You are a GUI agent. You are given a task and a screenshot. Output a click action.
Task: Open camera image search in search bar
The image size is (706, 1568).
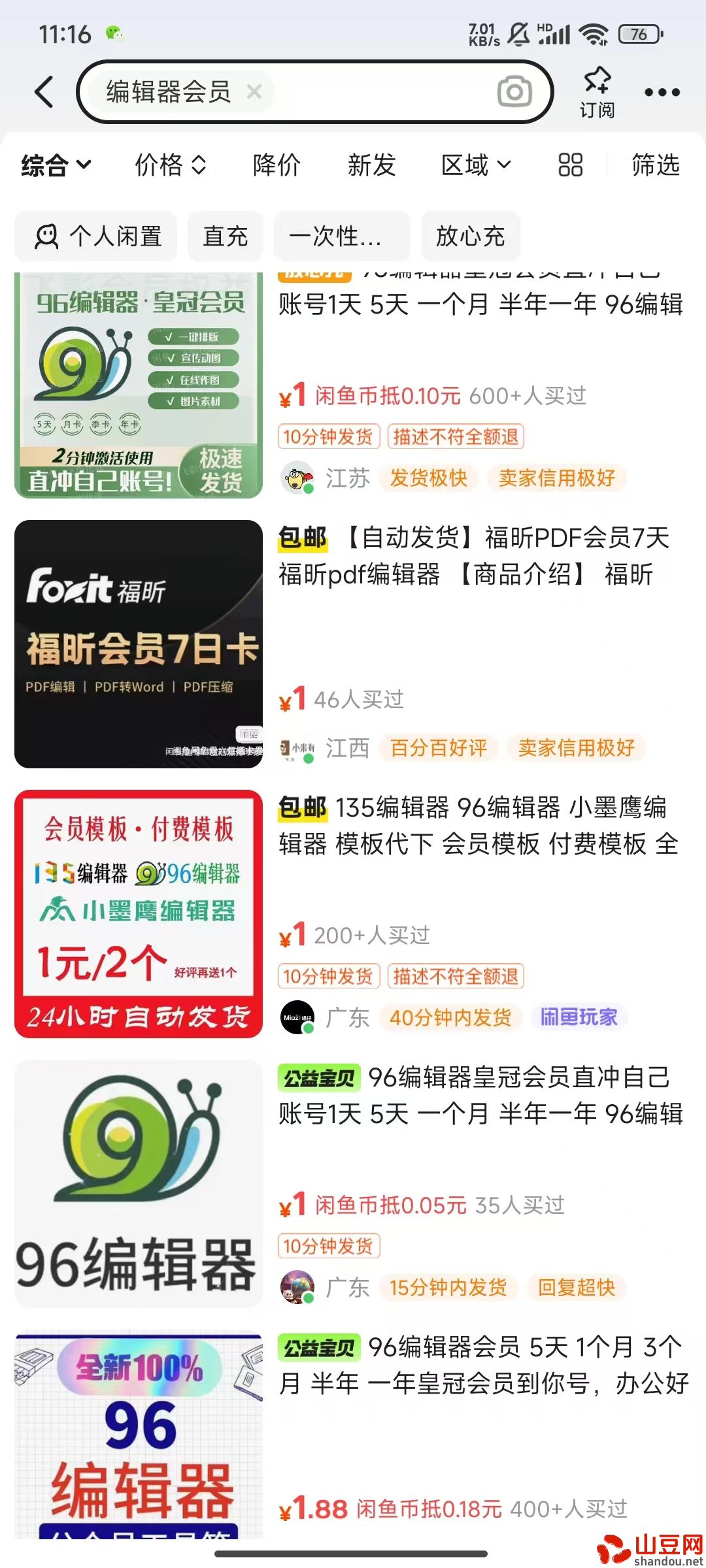coord(514,92)
